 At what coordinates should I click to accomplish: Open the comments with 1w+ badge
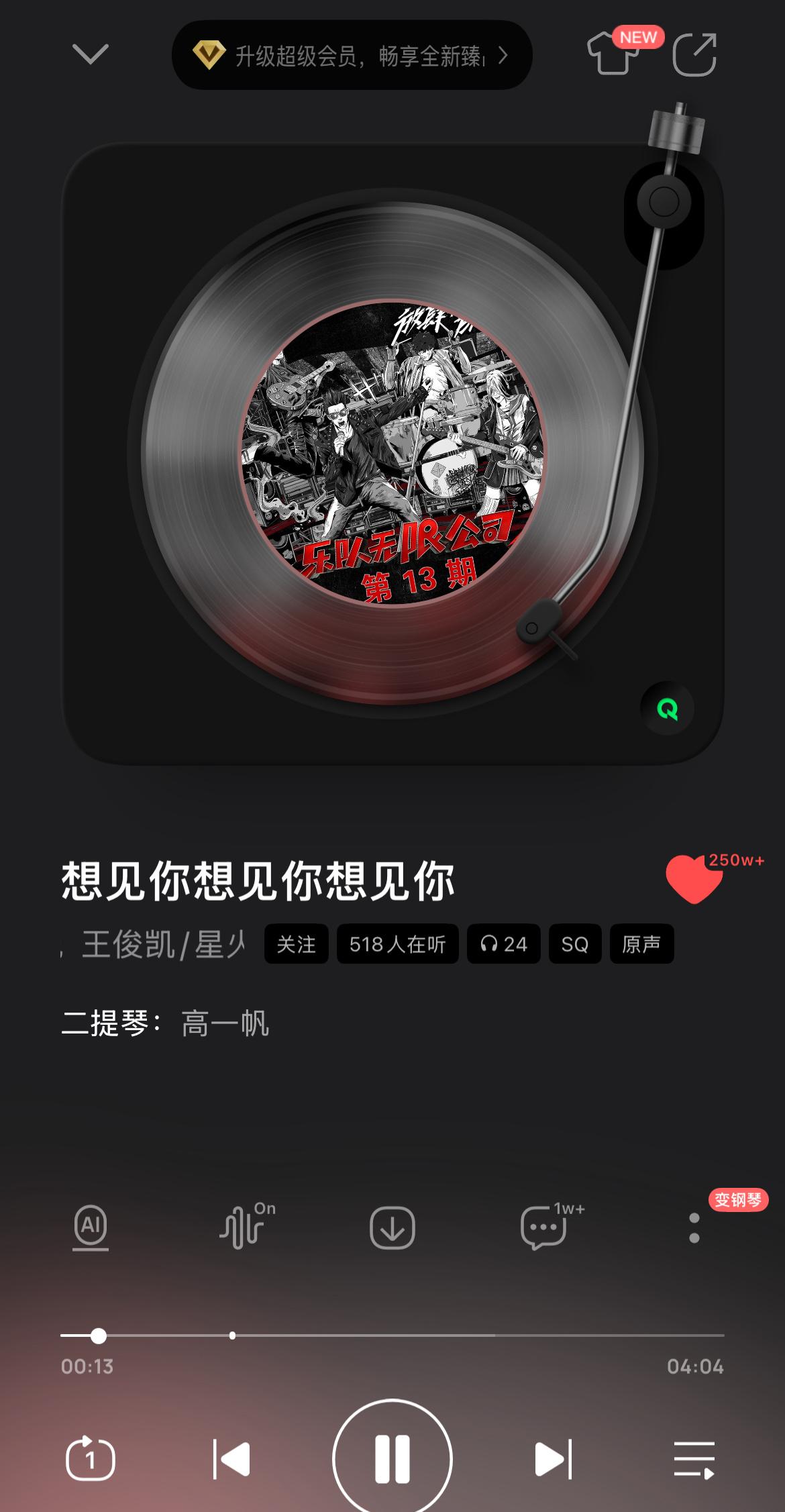click(543, 1227)
